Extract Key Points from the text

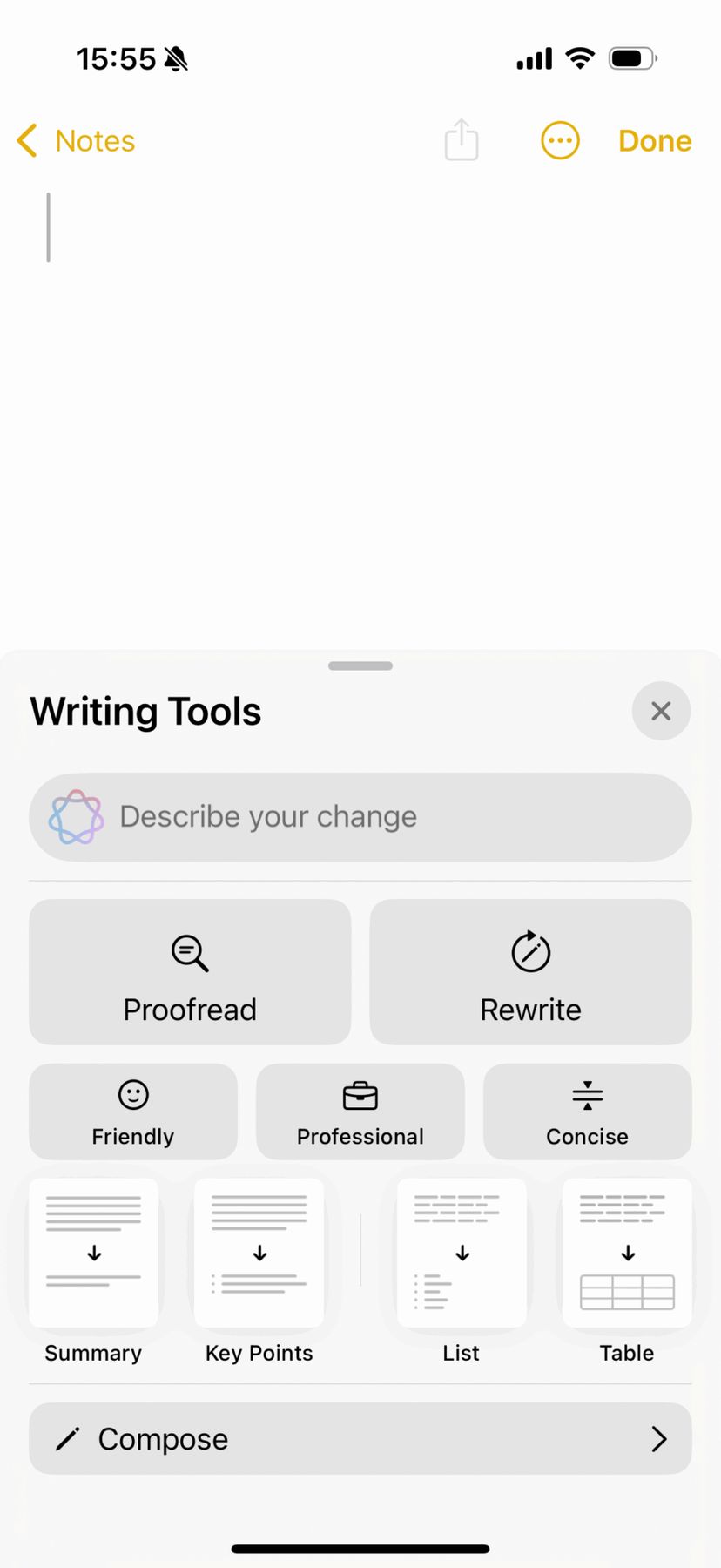tap(259, 1254)
